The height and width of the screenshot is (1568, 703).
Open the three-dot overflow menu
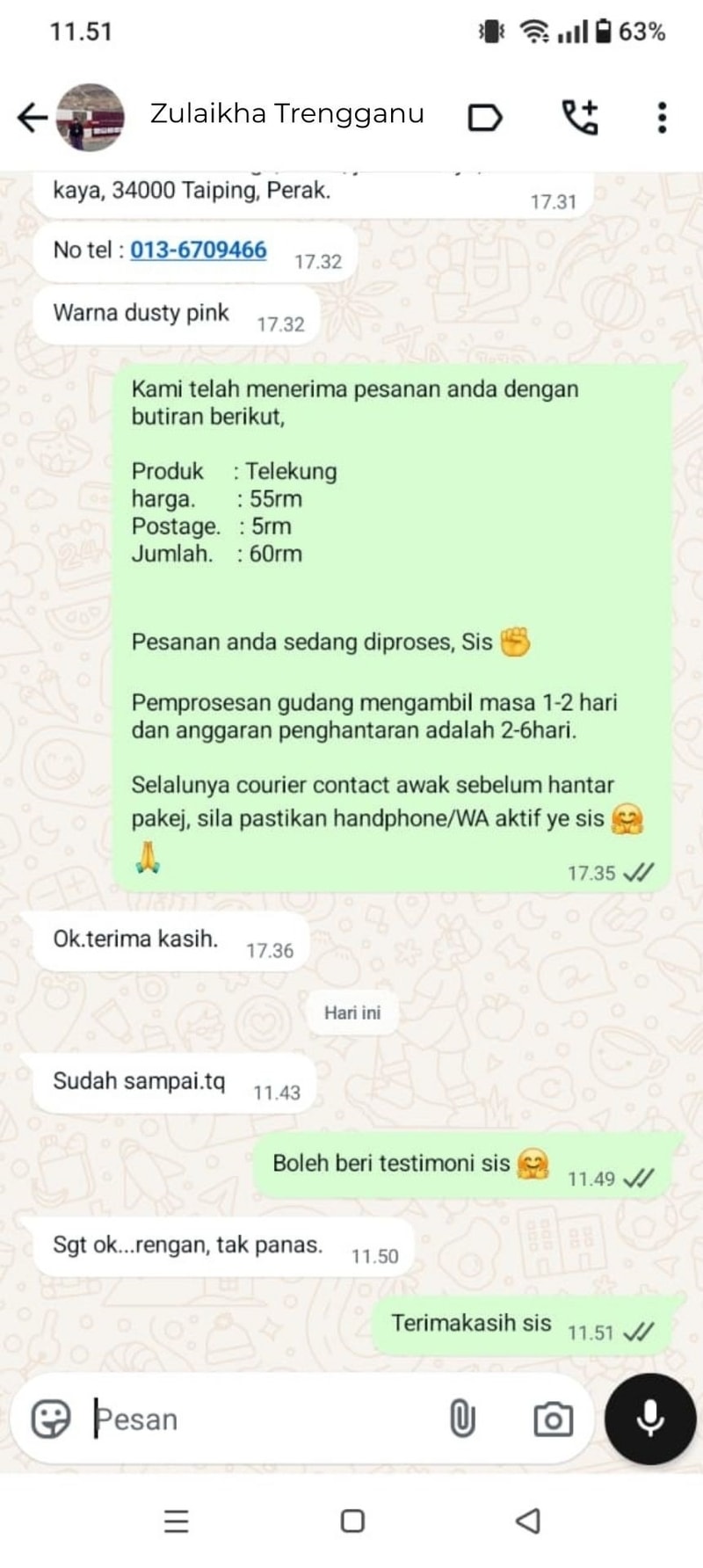662,117
